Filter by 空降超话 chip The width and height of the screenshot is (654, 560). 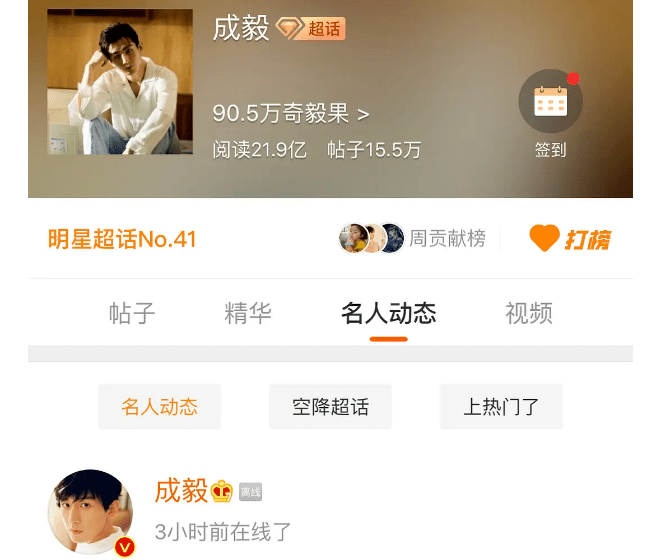330,406
